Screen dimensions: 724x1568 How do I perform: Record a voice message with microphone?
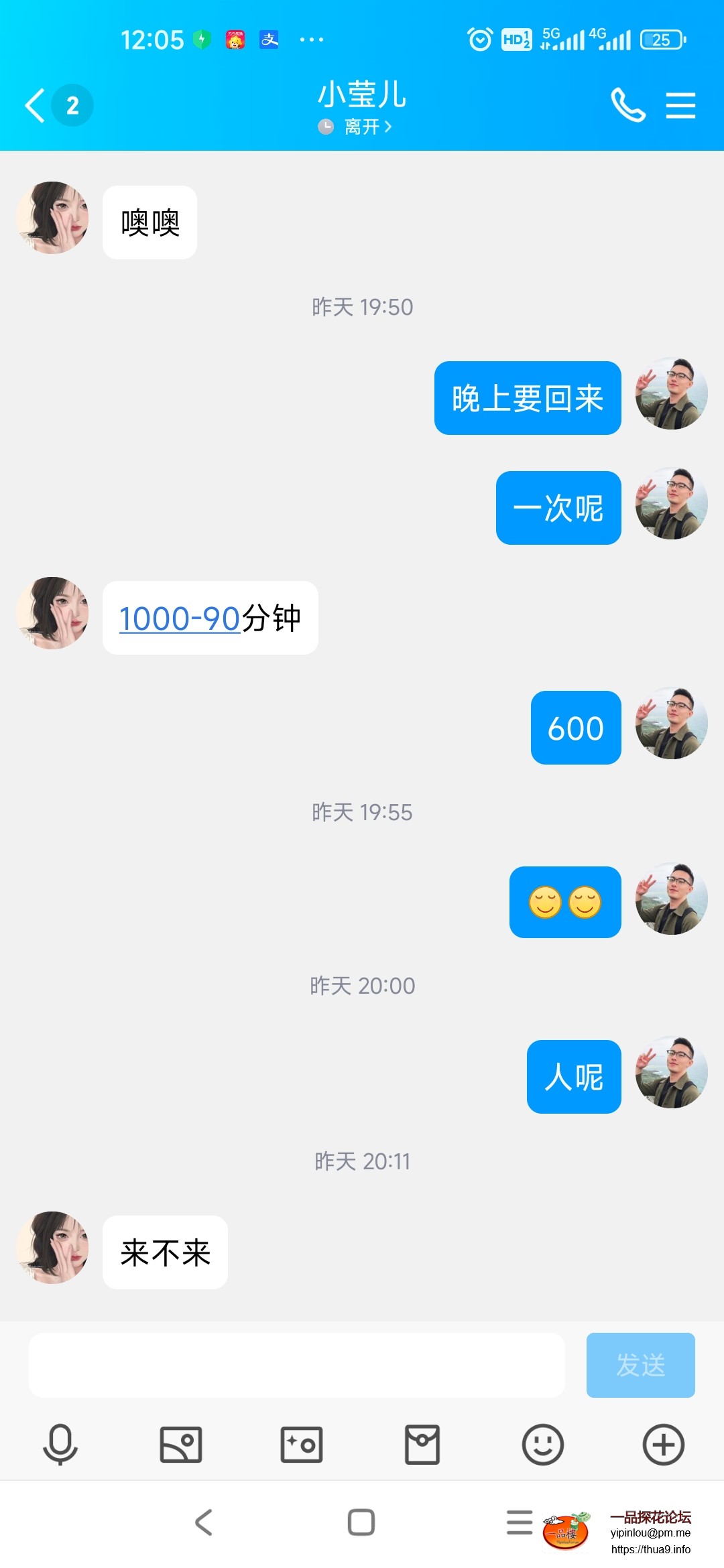pos(60,1444)
